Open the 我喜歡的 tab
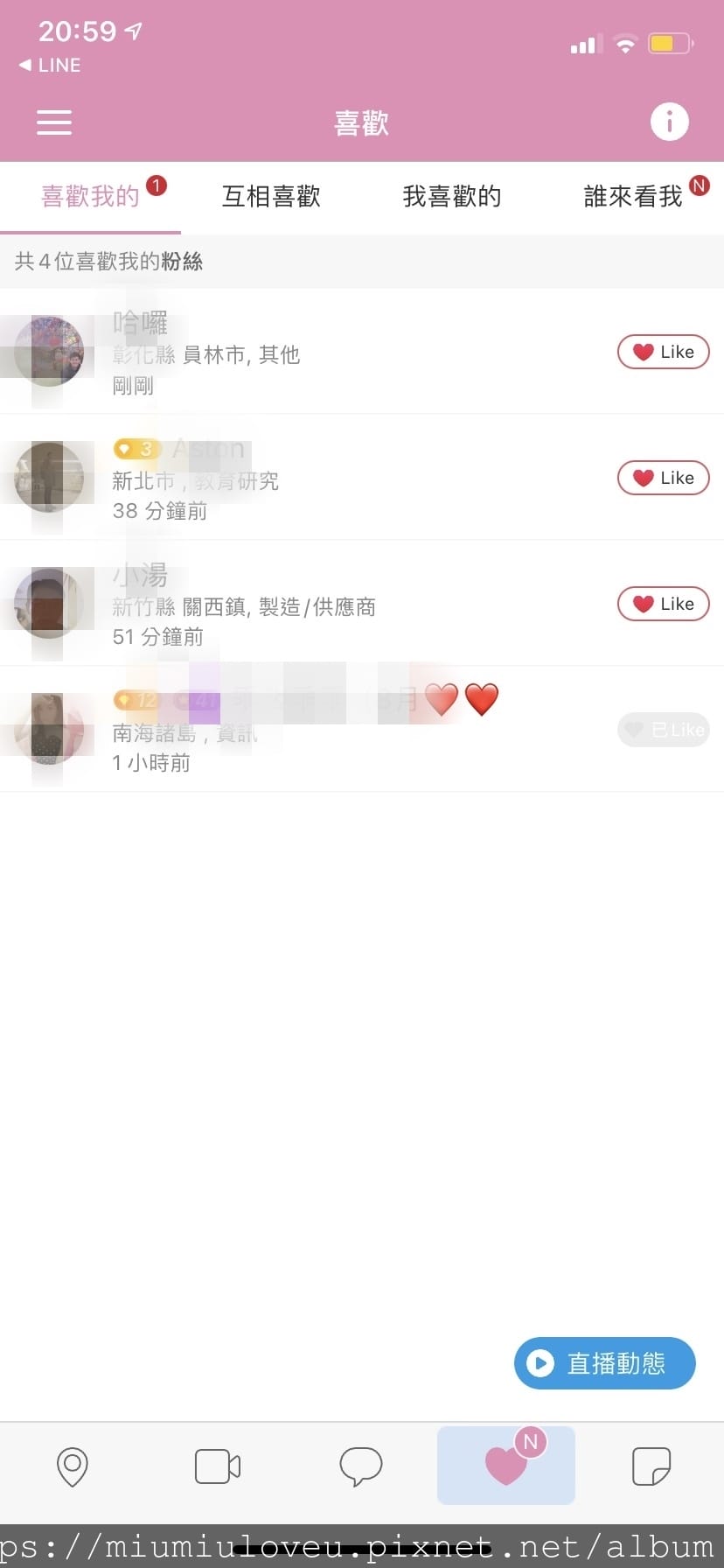The image size is (724, 1568). (451, 197)
